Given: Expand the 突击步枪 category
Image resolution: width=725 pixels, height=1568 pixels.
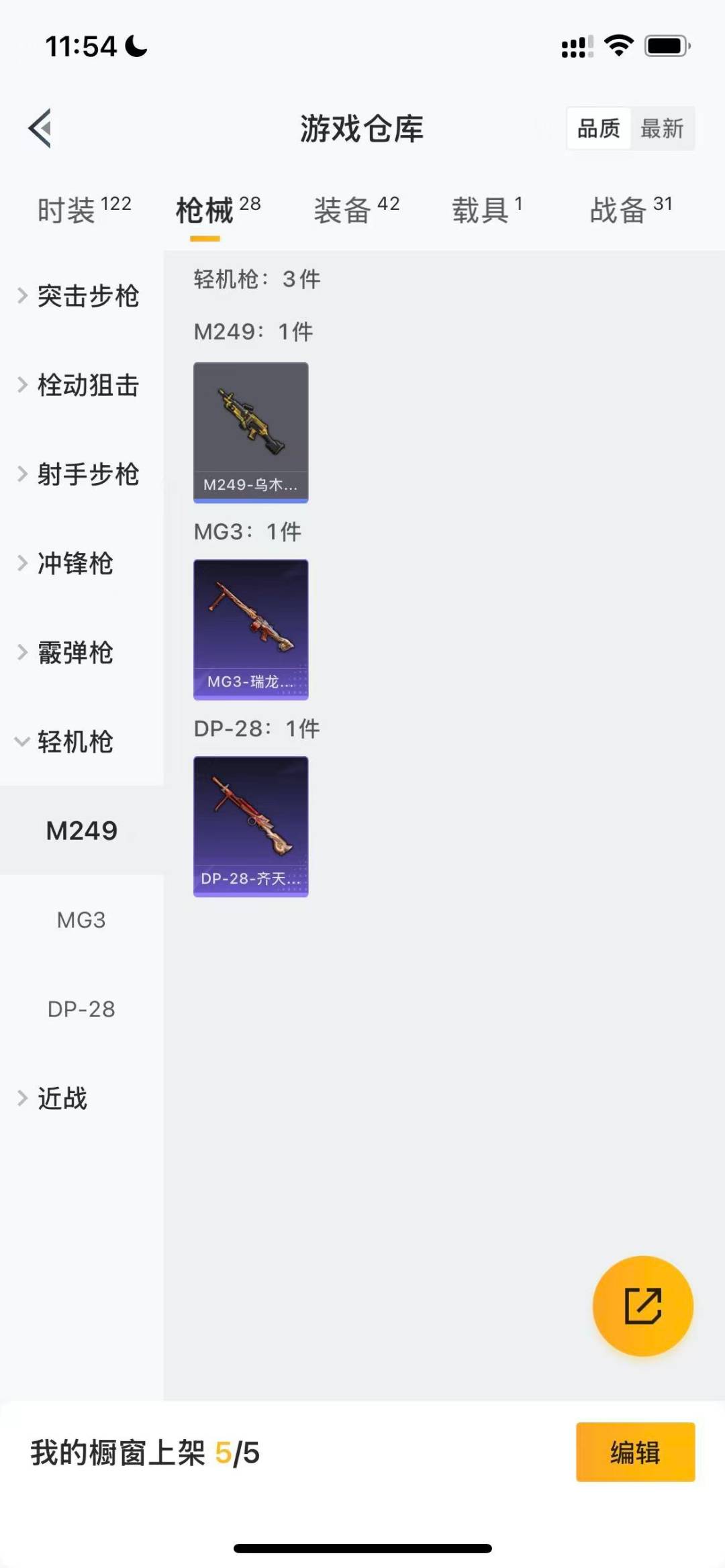Looking at the screenshot, I should (89, 297).
